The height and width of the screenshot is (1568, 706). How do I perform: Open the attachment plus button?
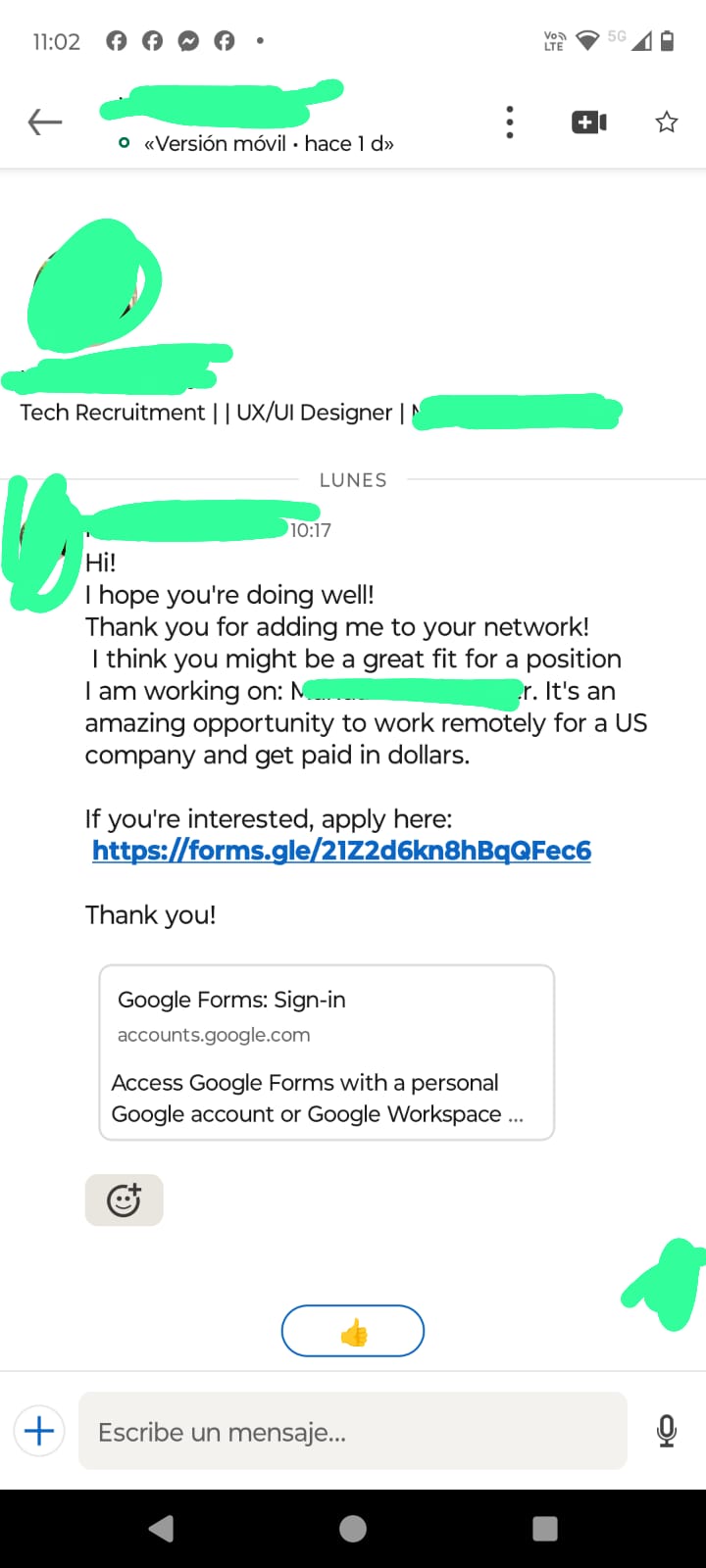point(39,1431)
